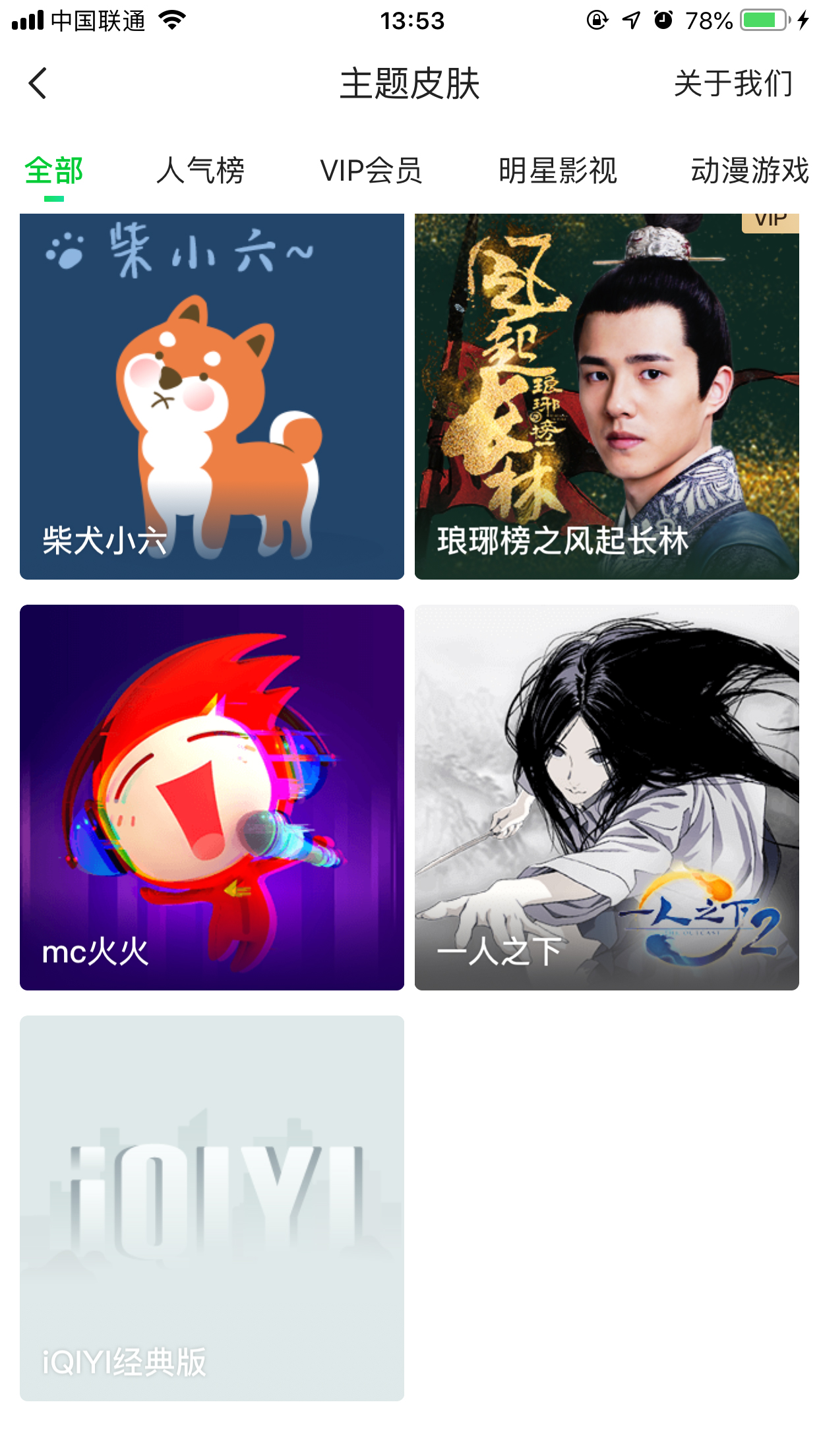The image size is (819, 1456).
Task: Go back using the top-left arrow
Action: (x=38, y=84)
